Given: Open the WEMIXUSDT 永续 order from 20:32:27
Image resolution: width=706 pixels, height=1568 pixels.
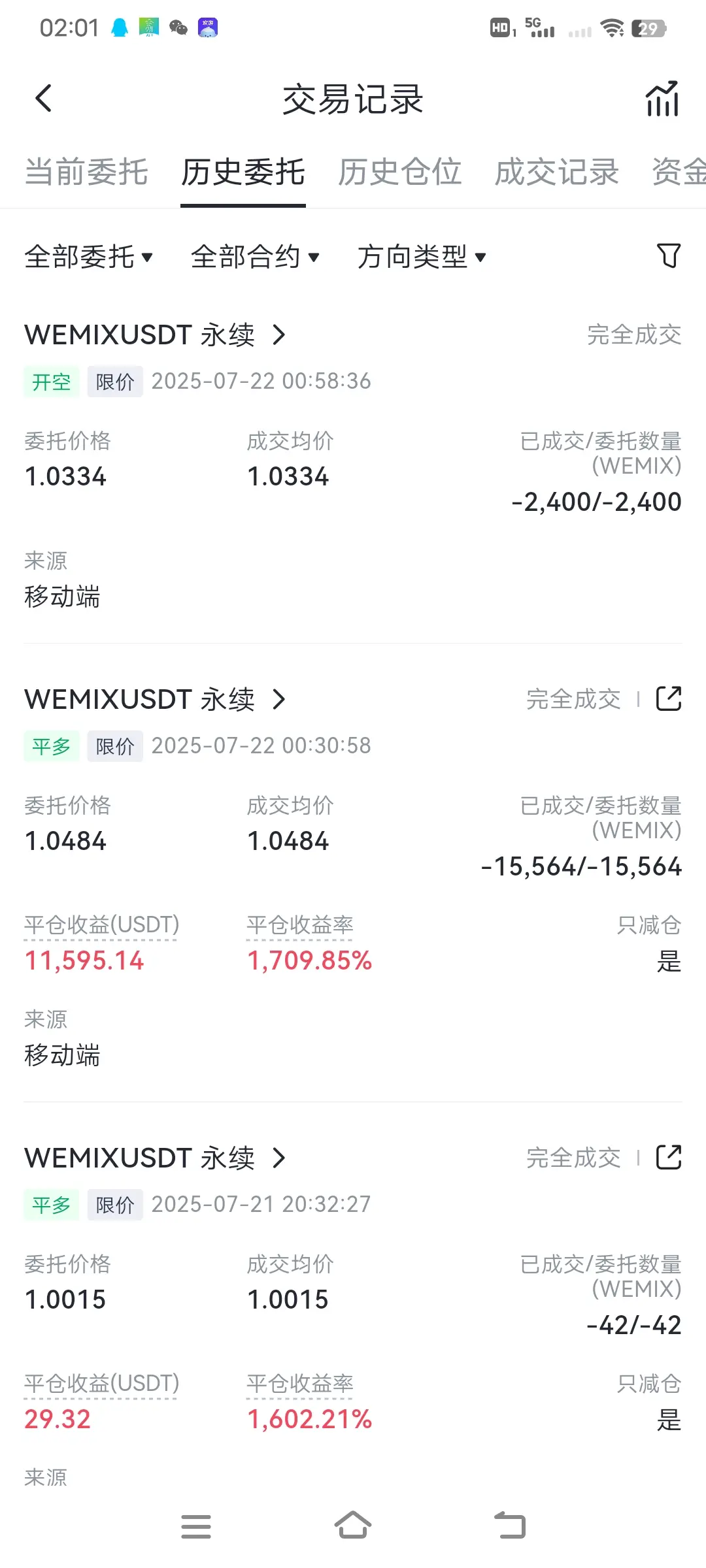Looking at the screenshot, I should point(156,1158).
